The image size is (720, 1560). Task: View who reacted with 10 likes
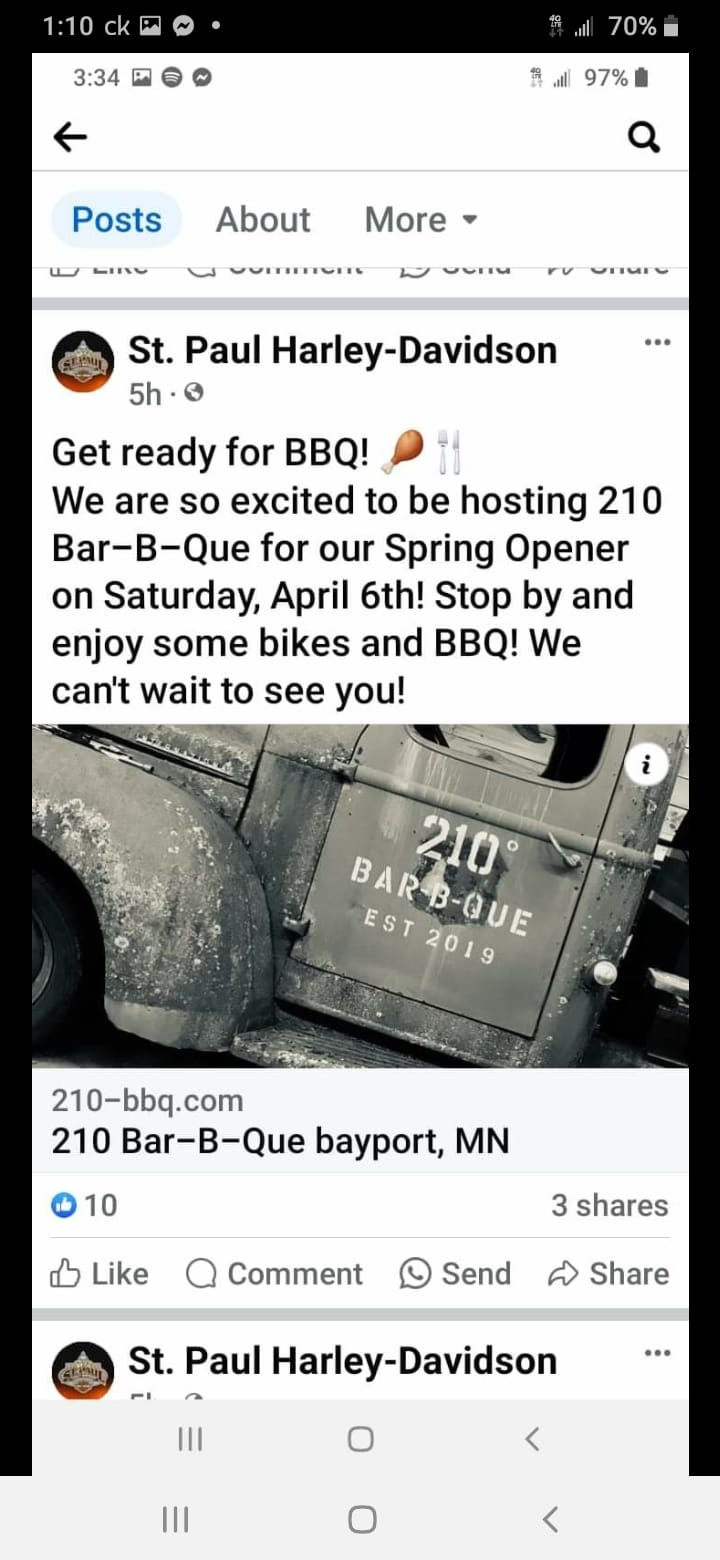point(85,1205)
